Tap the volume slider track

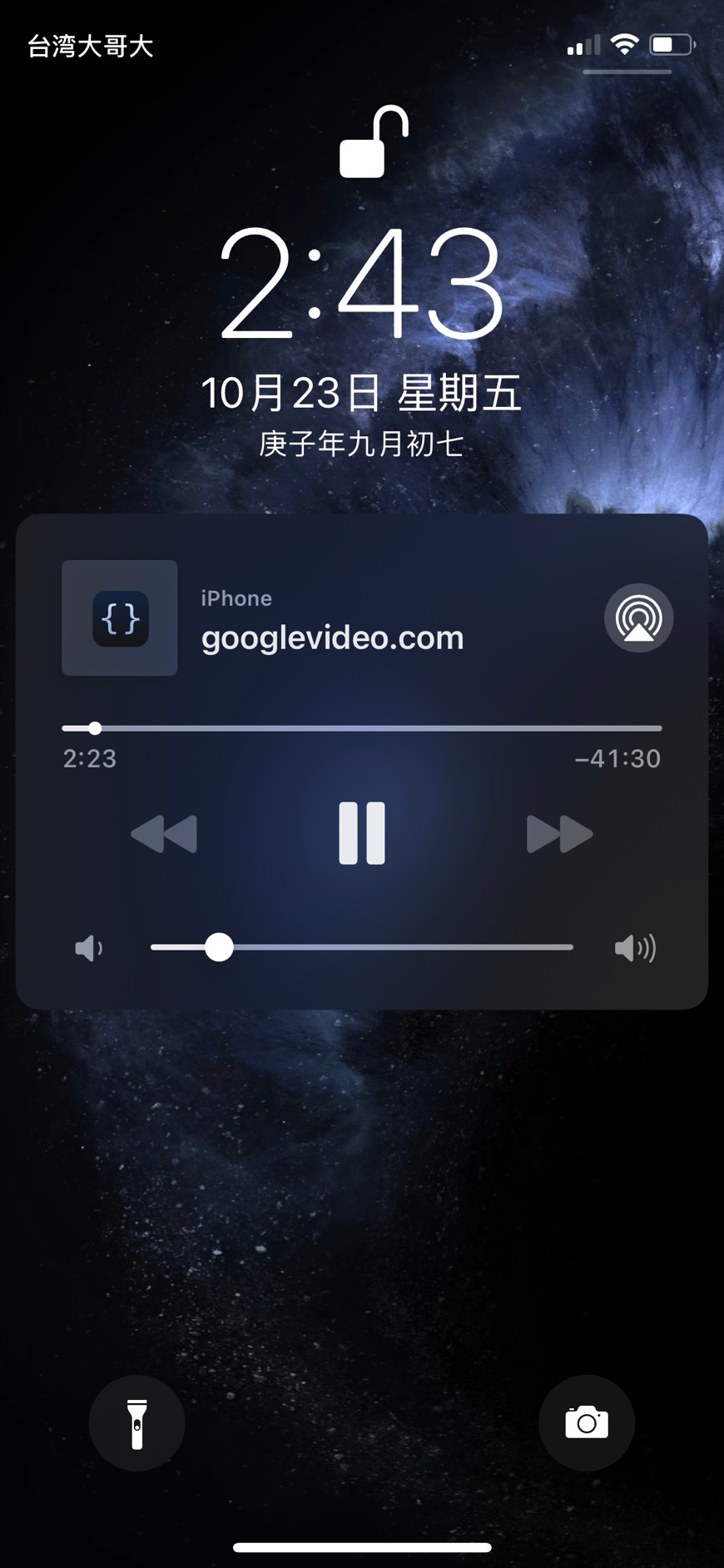click(362, 947)
